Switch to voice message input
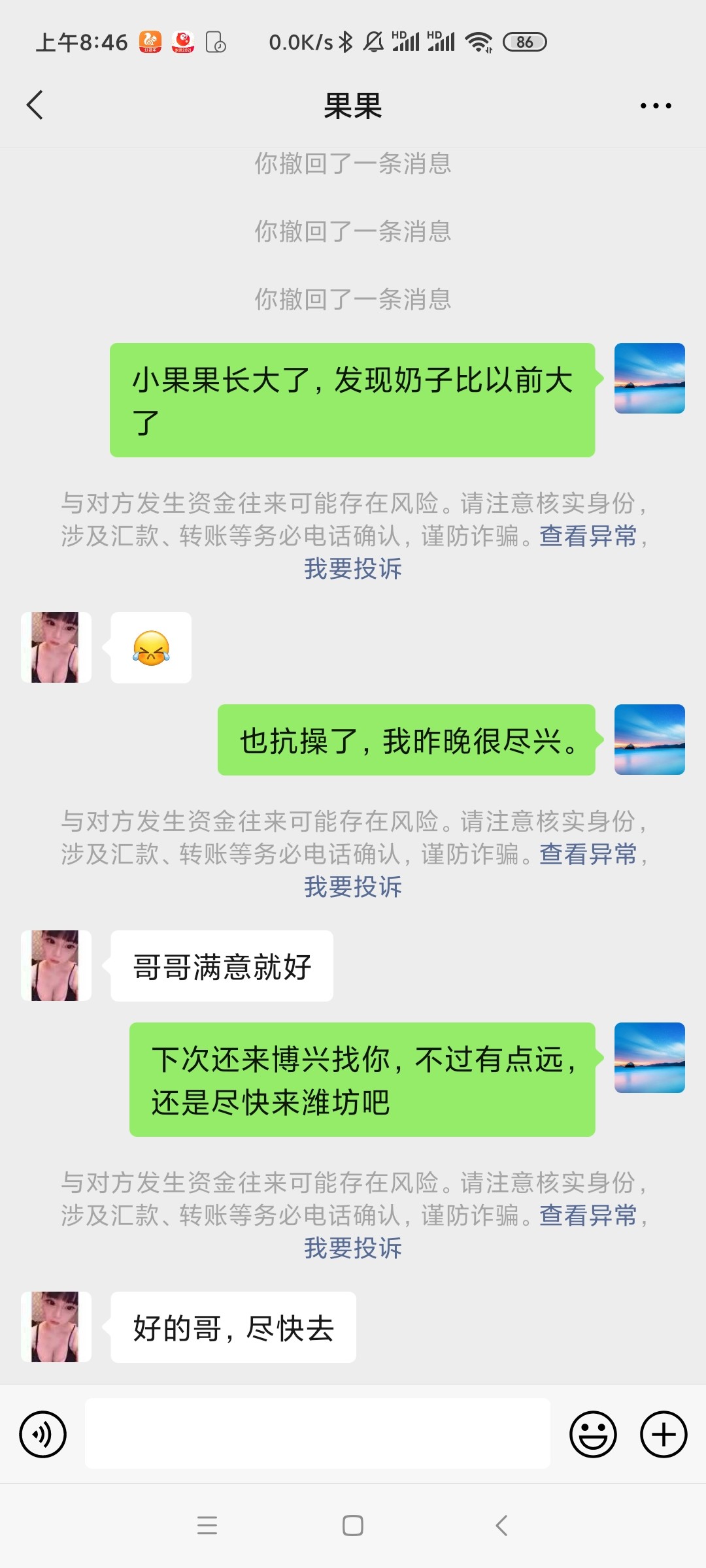Viewport: 706px width, 1568px height. (x=43, y=1435)
